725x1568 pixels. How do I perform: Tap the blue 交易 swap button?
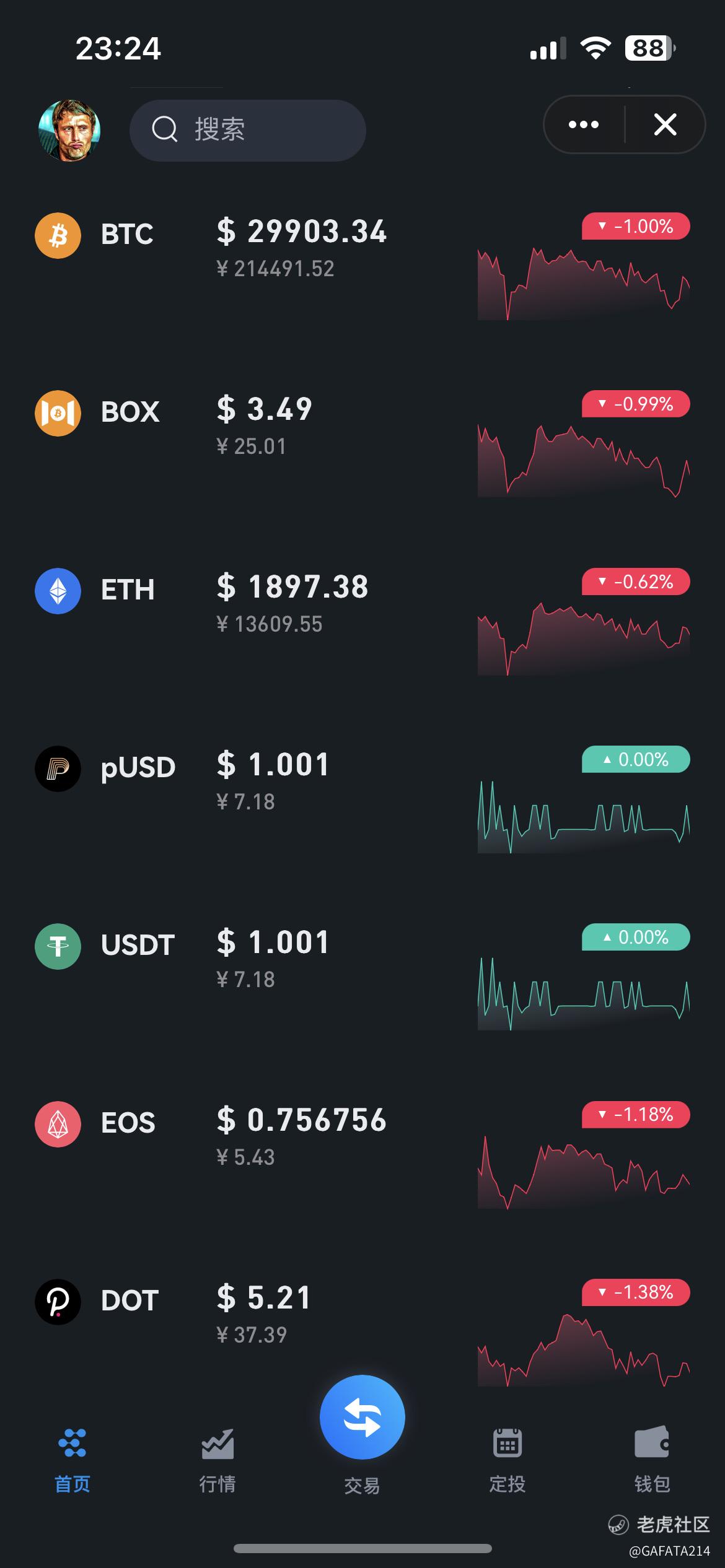point(362,1418)
